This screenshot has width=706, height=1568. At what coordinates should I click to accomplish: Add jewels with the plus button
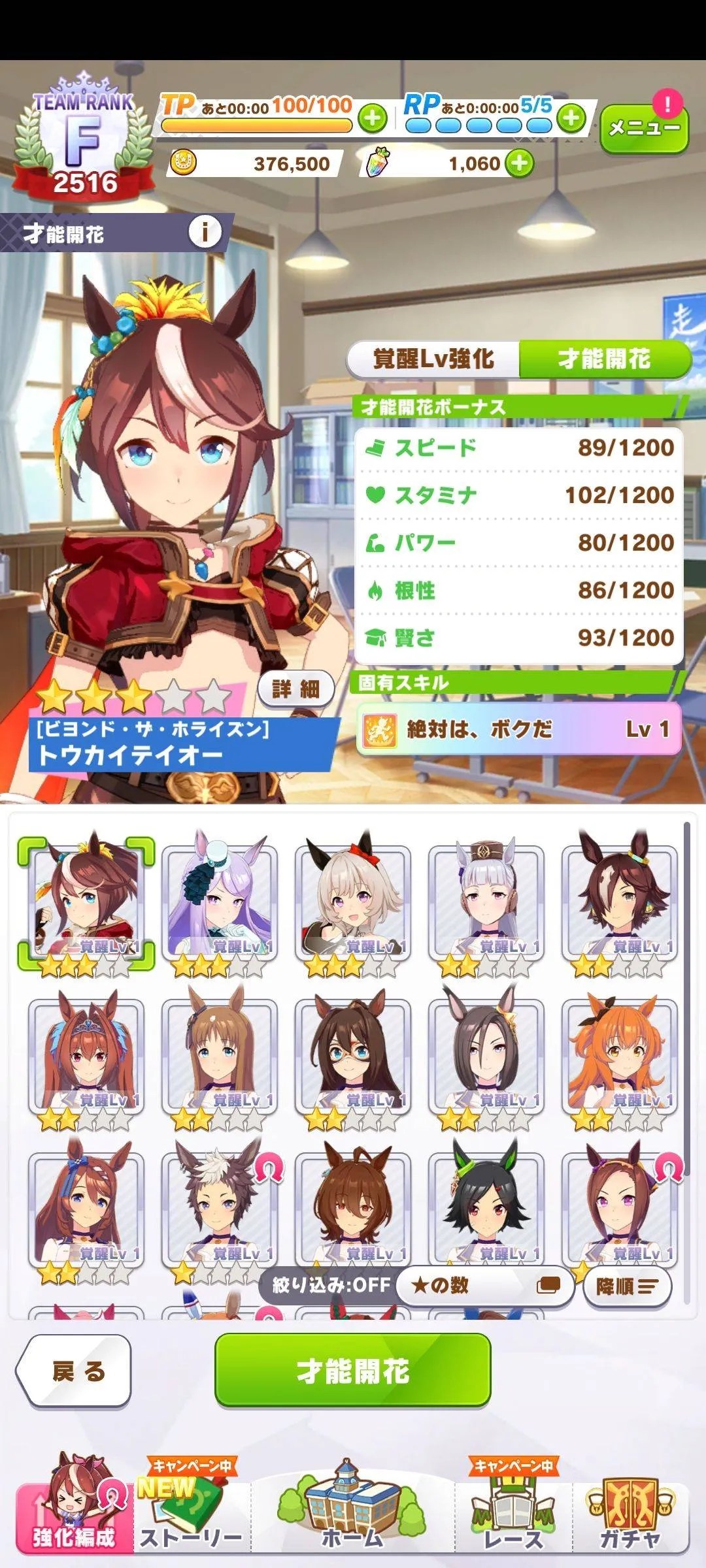pyautogui.click(x=520, y=163)
